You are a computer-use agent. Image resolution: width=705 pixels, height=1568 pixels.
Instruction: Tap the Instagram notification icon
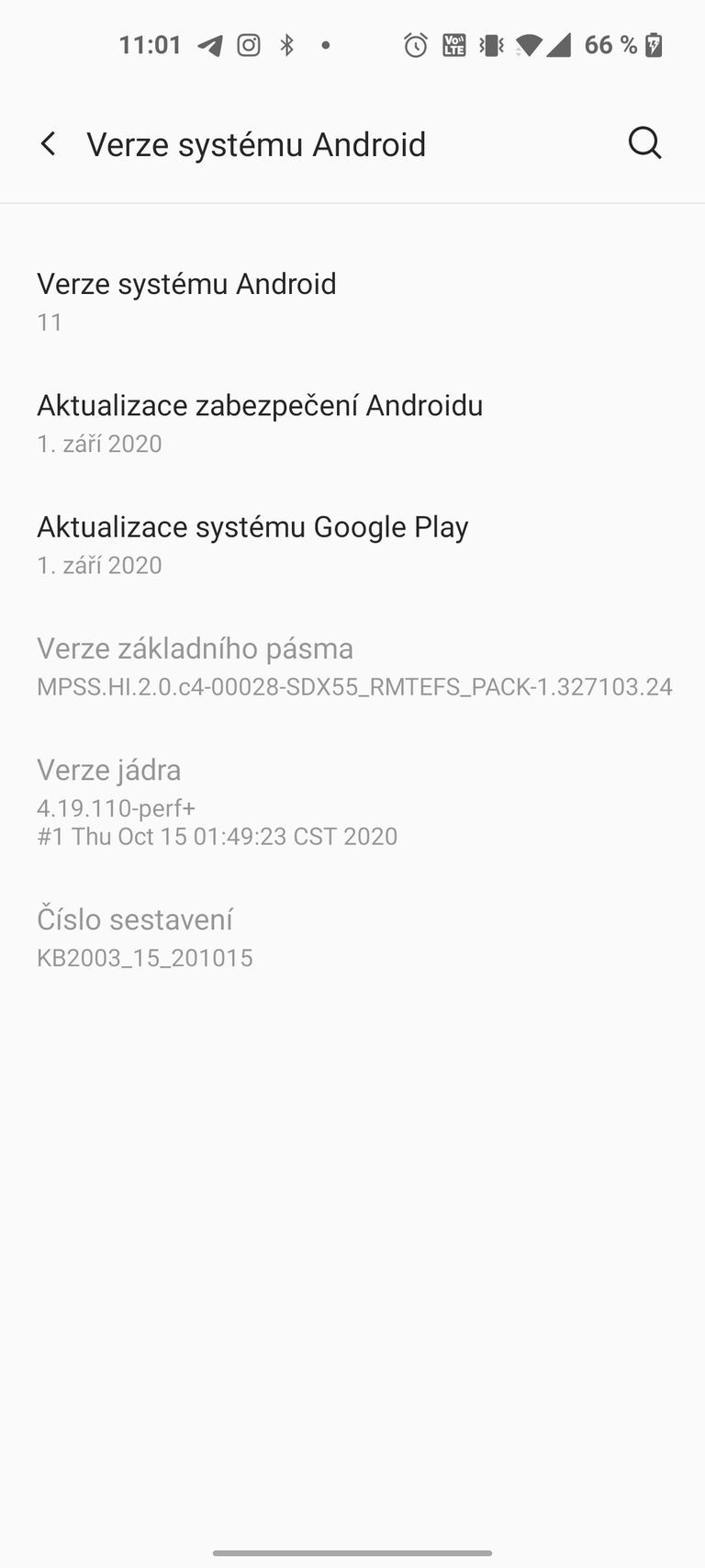[248, 44]
